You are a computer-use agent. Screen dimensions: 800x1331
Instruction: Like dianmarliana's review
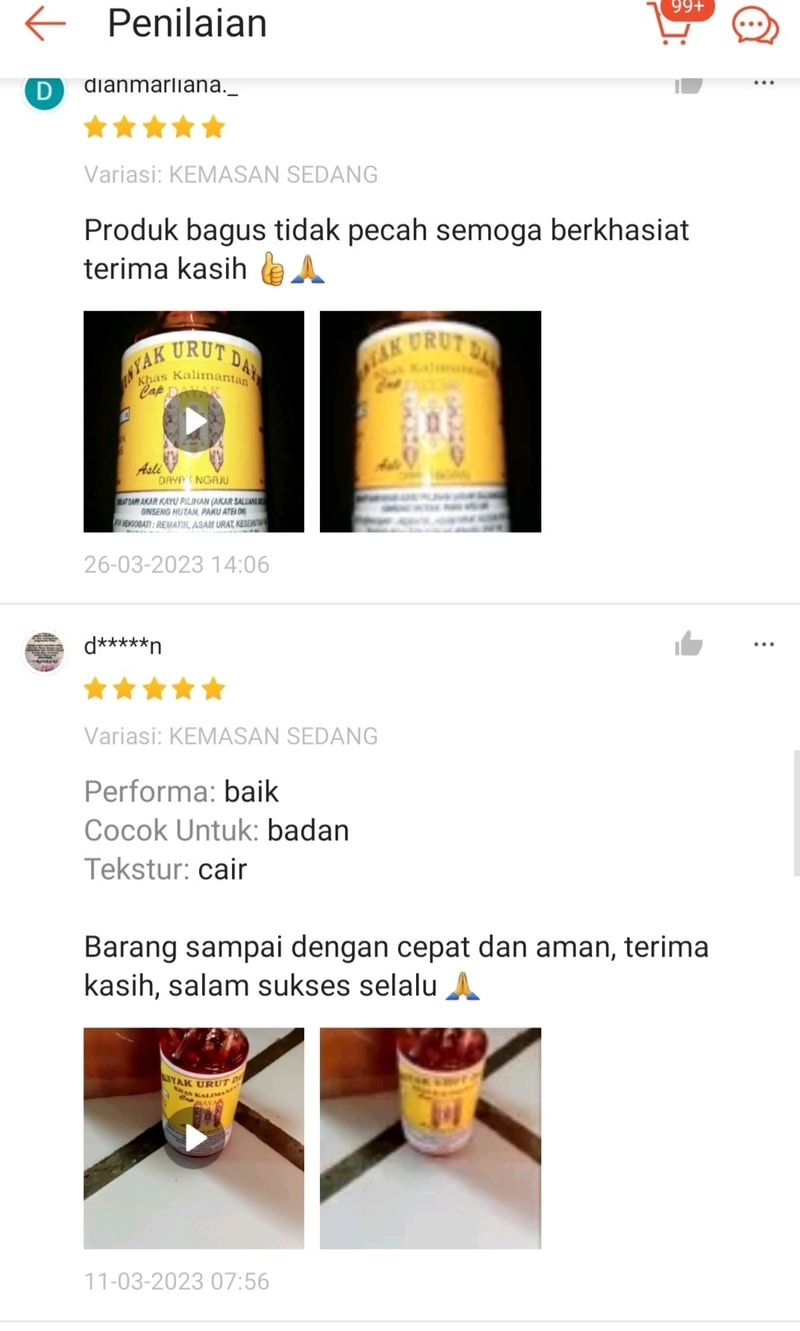tap(688, 86)
